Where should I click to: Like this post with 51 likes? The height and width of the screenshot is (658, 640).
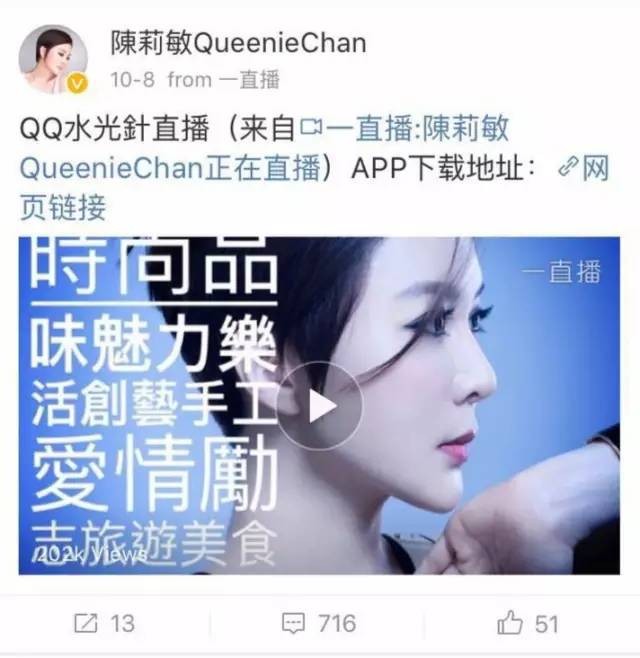[x=529, y=624]
